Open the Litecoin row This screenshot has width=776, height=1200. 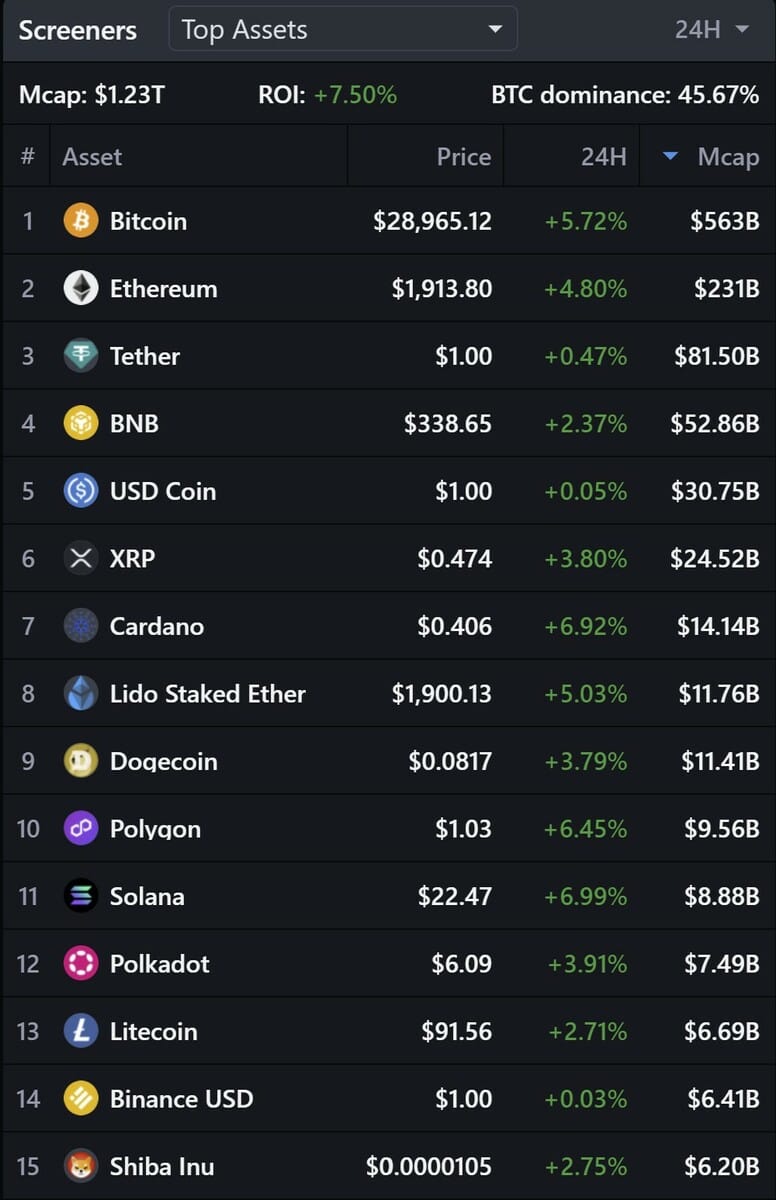click(x=153, y=1031)
